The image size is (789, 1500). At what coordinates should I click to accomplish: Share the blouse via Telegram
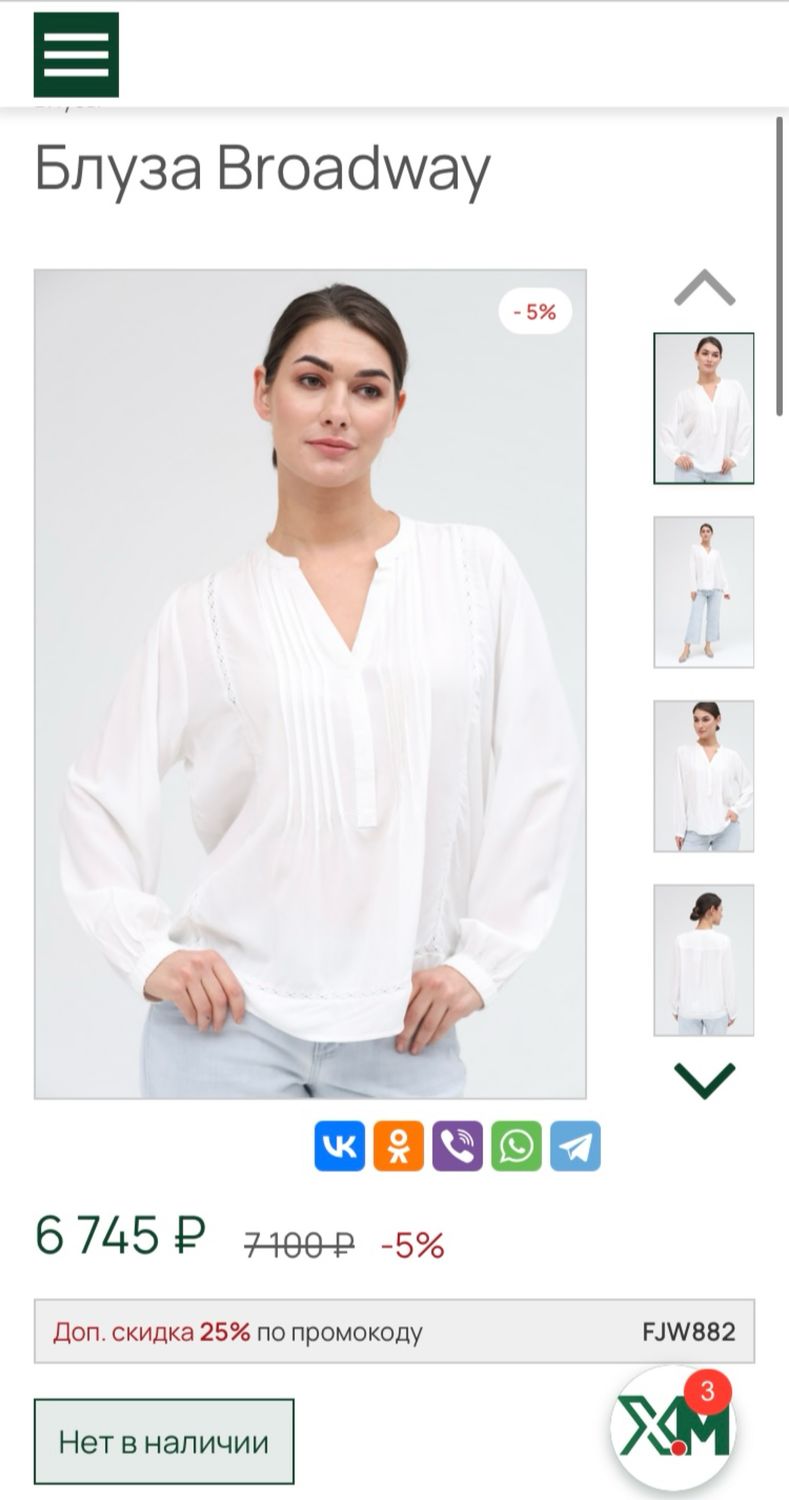click(x=576, y=1146)
